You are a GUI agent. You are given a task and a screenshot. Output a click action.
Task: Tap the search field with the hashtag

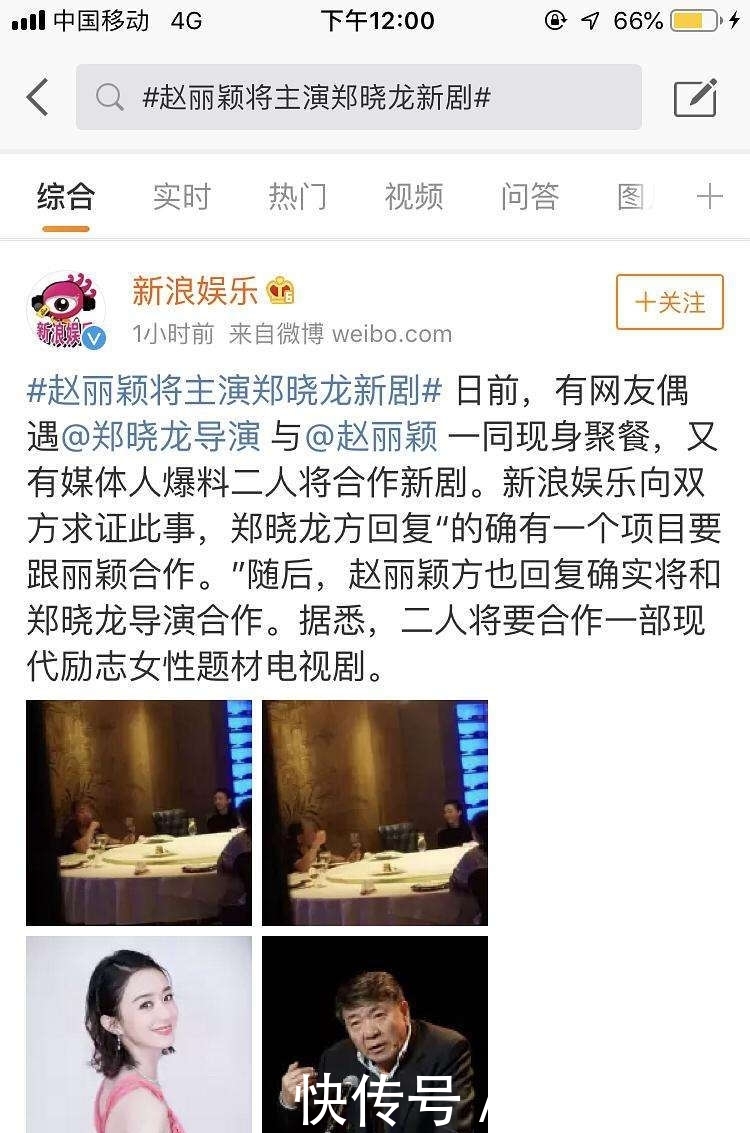(358, 97)
